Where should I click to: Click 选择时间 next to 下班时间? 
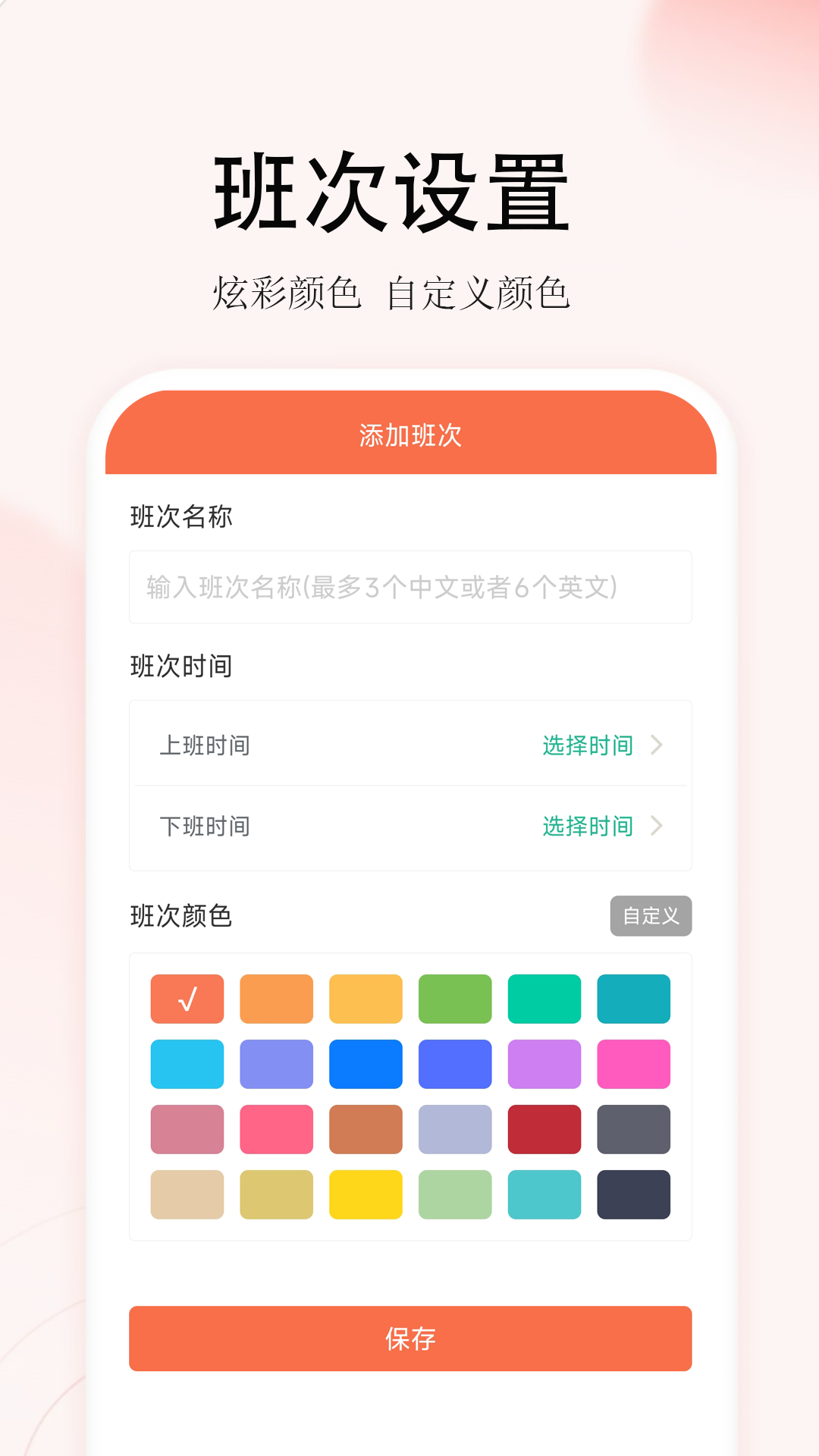click(588, 827)
